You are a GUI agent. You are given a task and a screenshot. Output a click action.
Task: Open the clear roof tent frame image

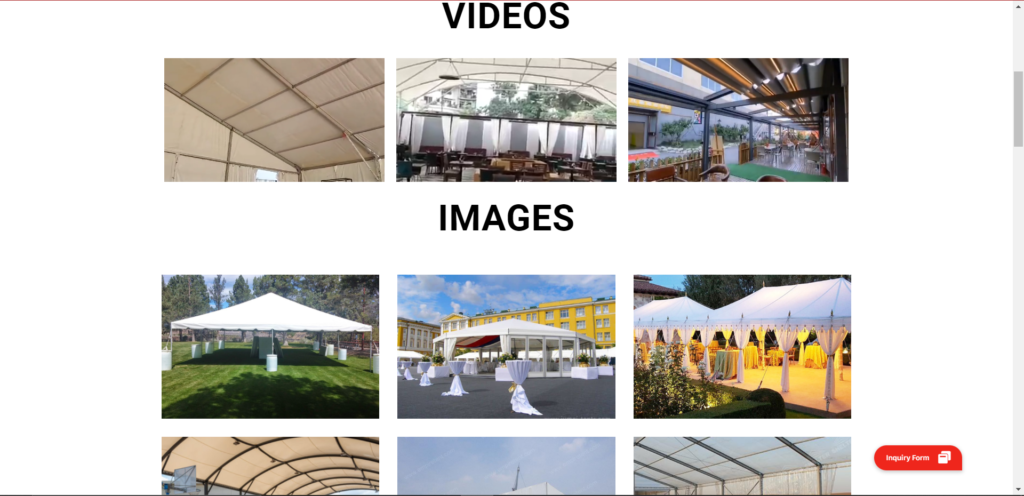point(742,464)
